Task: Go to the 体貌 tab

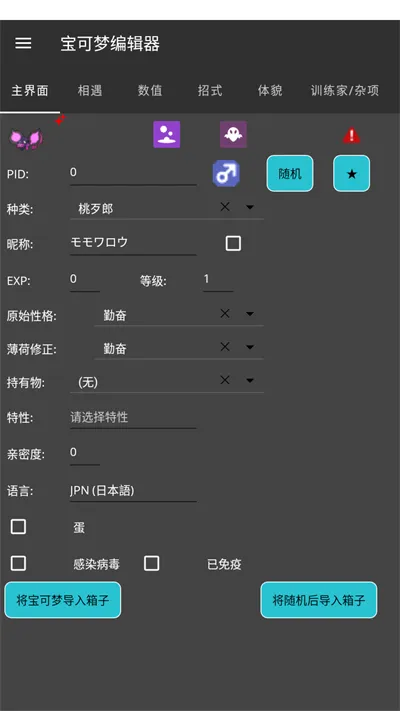Action: point(270,91)
